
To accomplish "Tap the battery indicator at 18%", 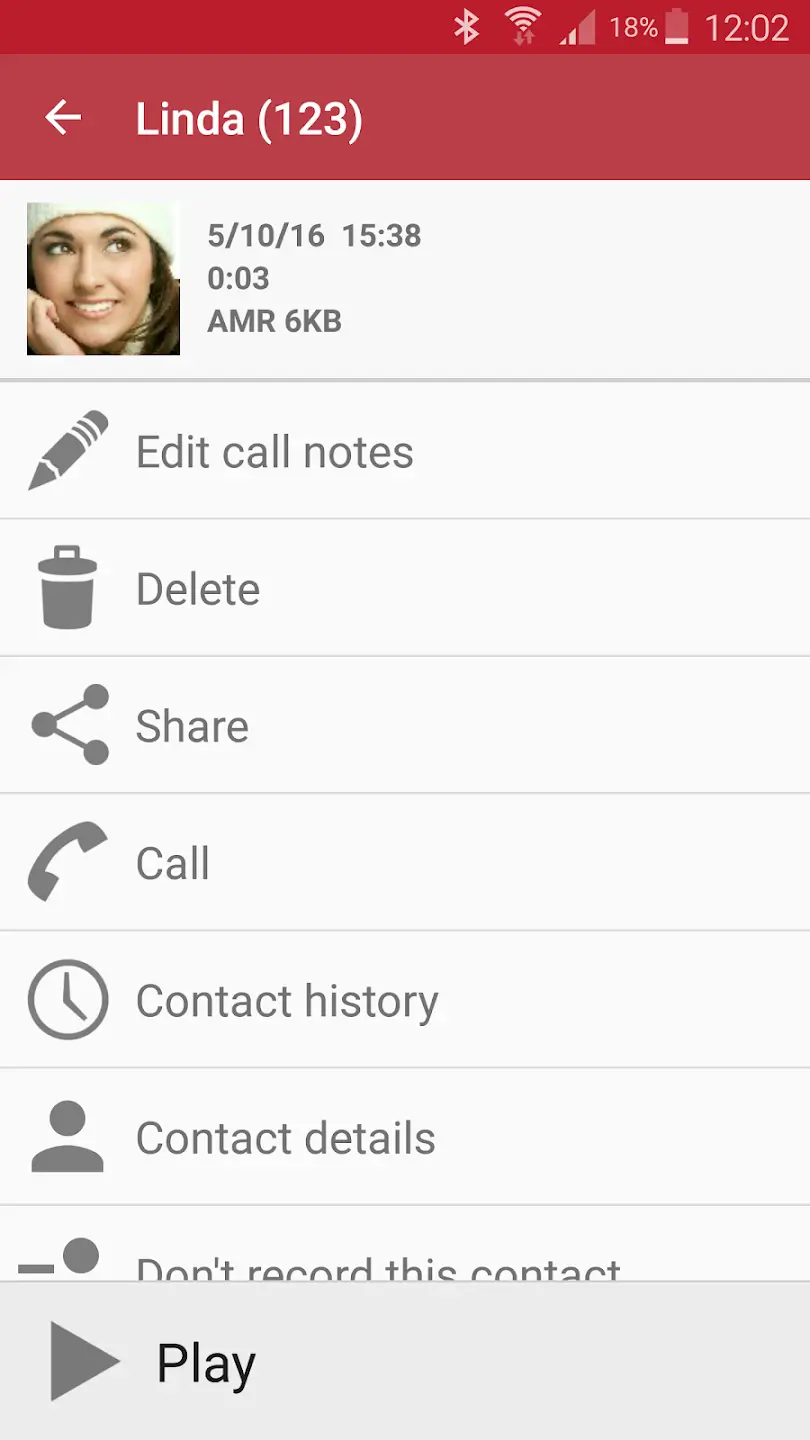I will click(676, 26).
